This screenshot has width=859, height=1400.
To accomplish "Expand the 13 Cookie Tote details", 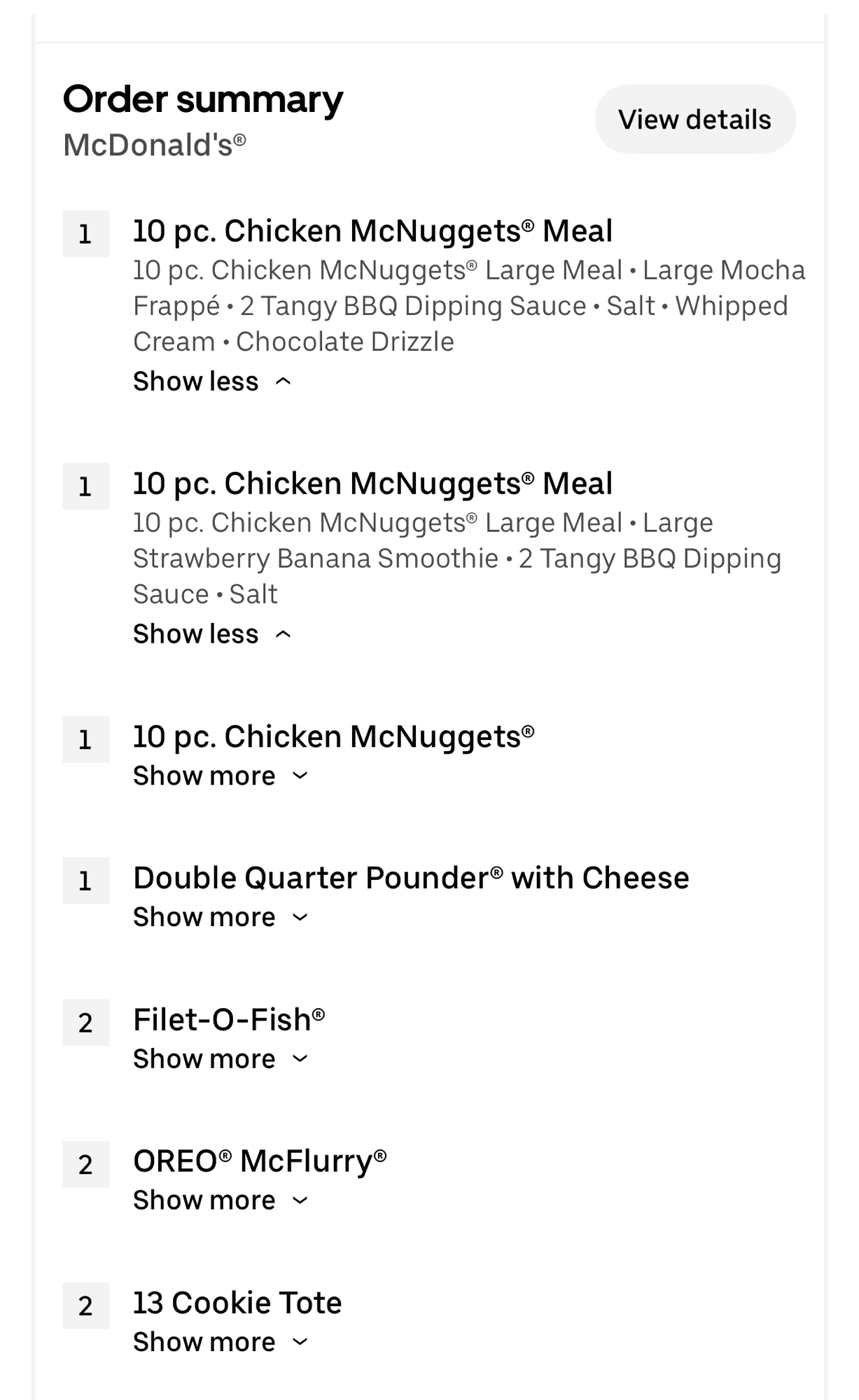I will pos(220,1342).
